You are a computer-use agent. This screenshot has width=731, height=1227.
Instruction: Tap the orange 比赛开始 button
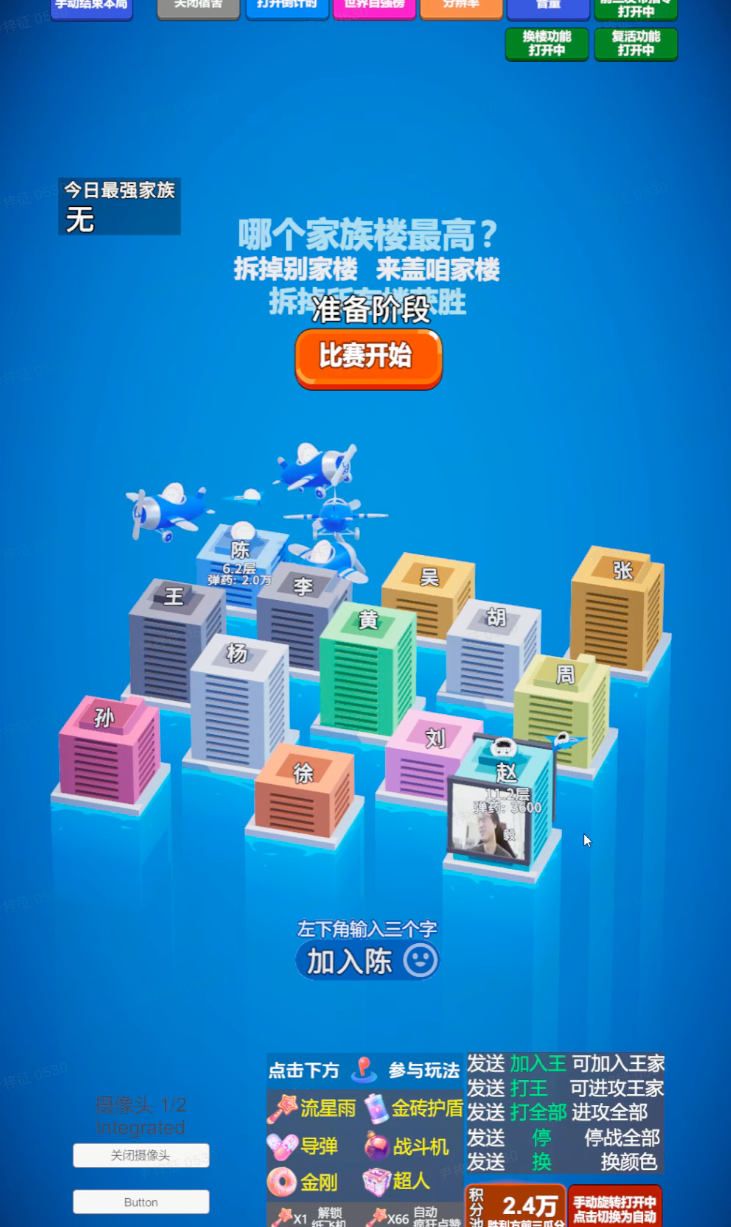367,356
